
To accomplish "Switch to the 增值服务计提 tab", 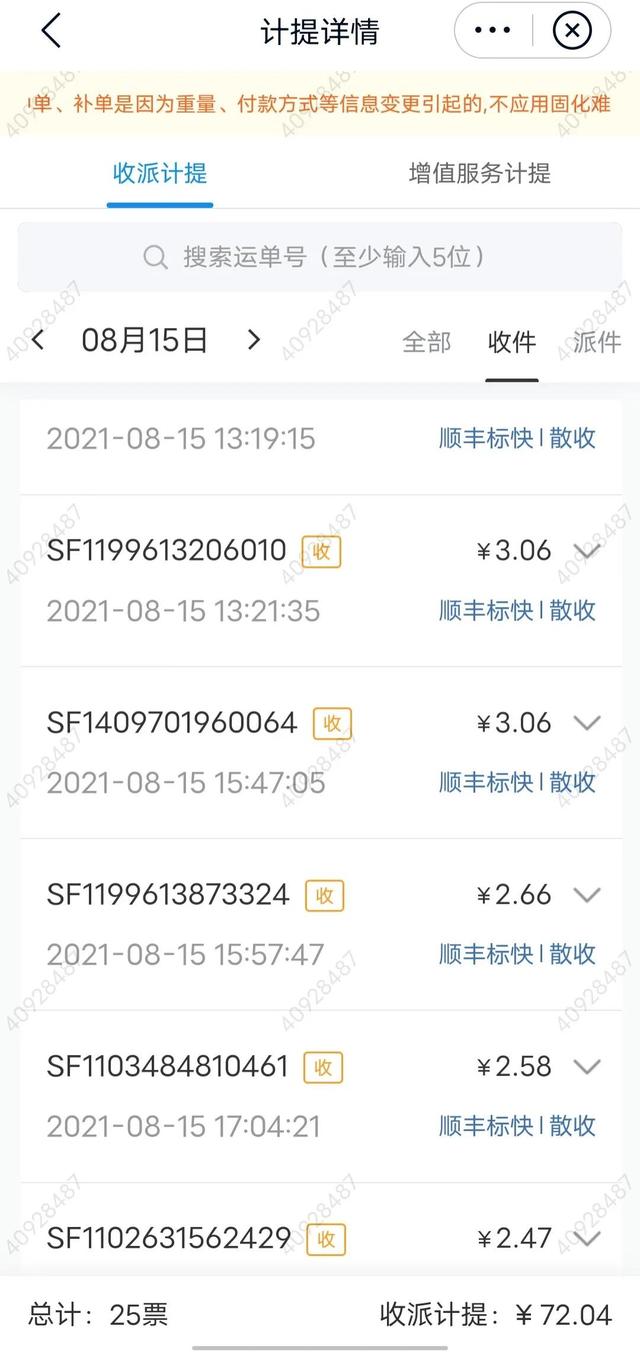I will pyautogui.click(x=480, y=173).
